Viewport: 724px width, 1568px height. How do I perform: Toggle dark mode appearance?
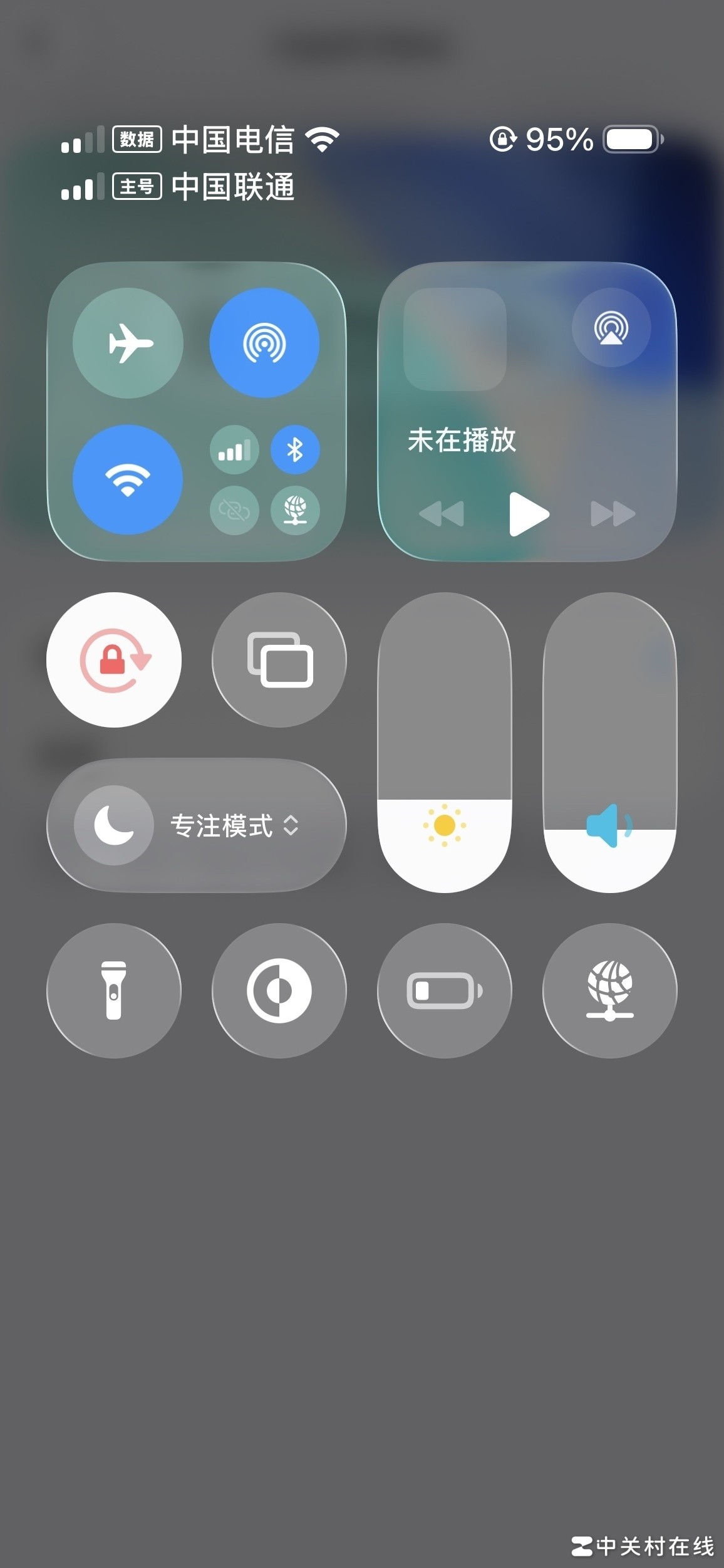click(x=279, y=991)
